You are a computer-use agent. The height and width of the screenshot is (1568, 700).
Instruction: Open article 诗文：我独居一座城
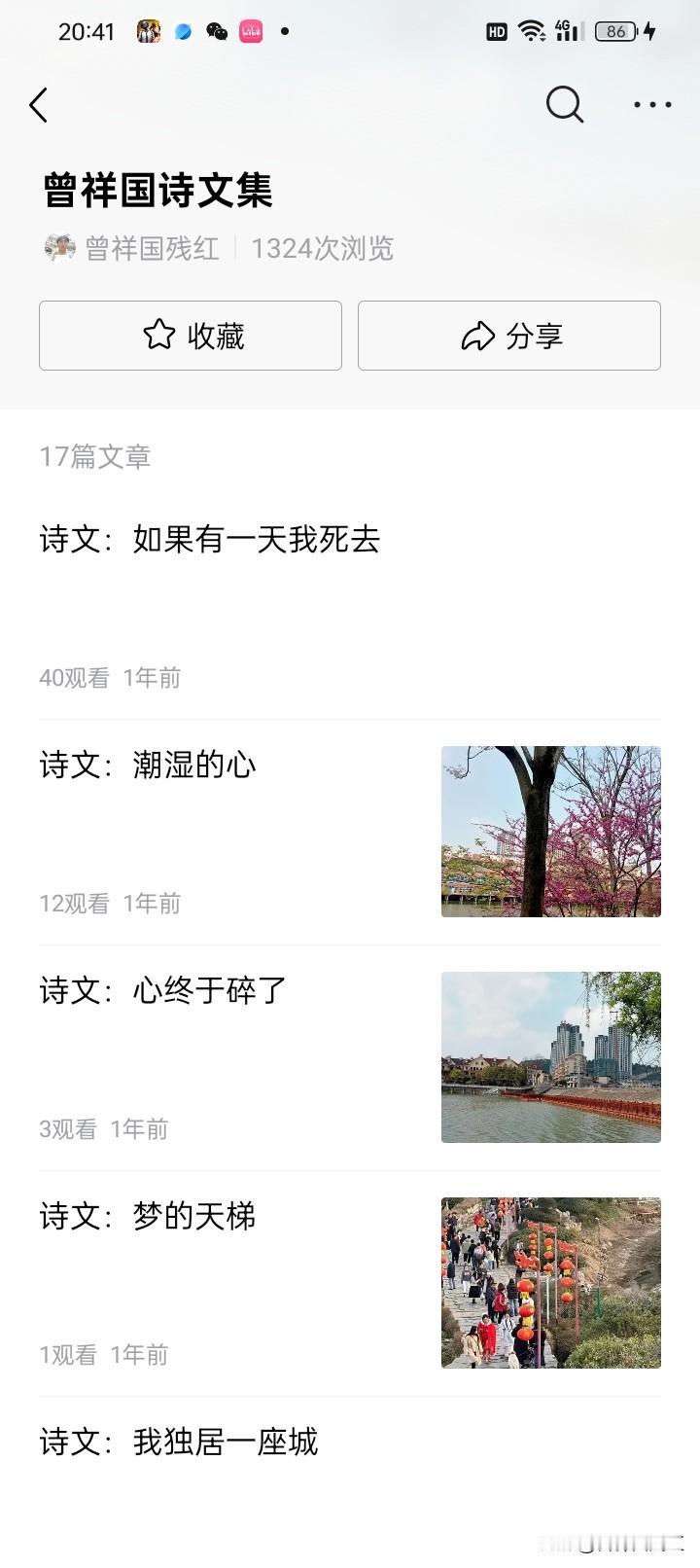[x=179, y=1443]
